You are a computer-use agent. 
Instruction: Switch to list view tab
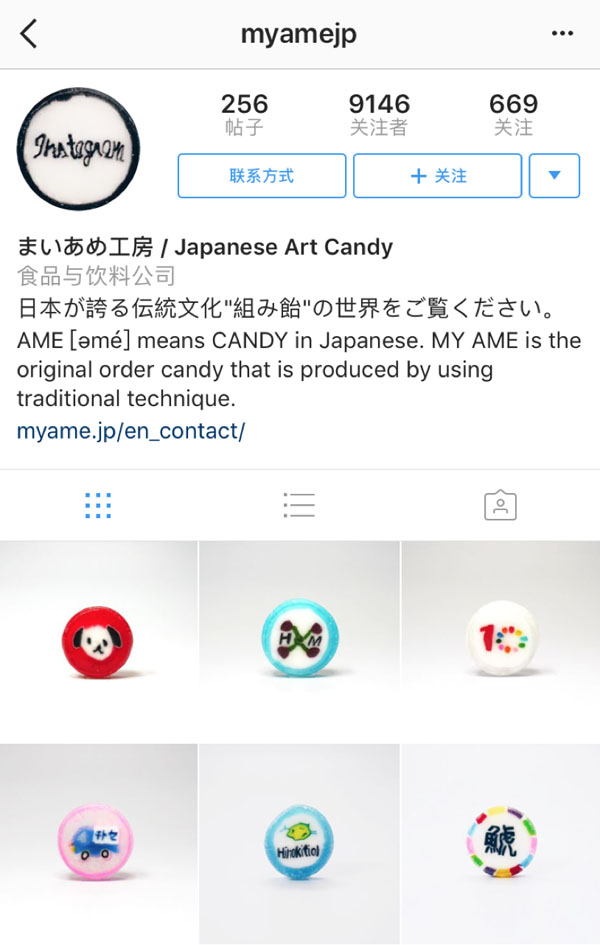(299, 505)
